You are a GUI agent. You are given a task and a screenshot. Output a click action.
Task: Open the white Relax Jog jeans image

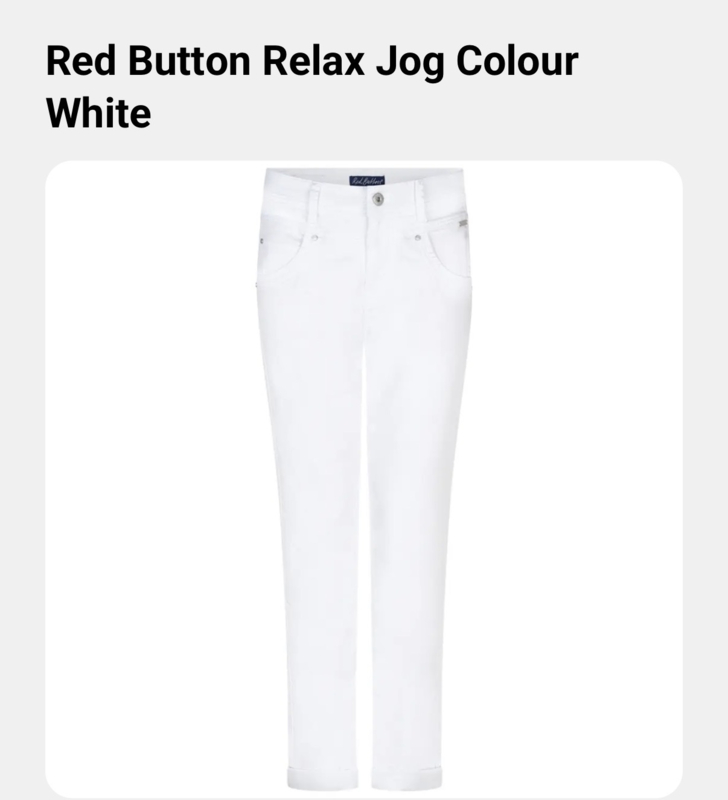[364, 478]
